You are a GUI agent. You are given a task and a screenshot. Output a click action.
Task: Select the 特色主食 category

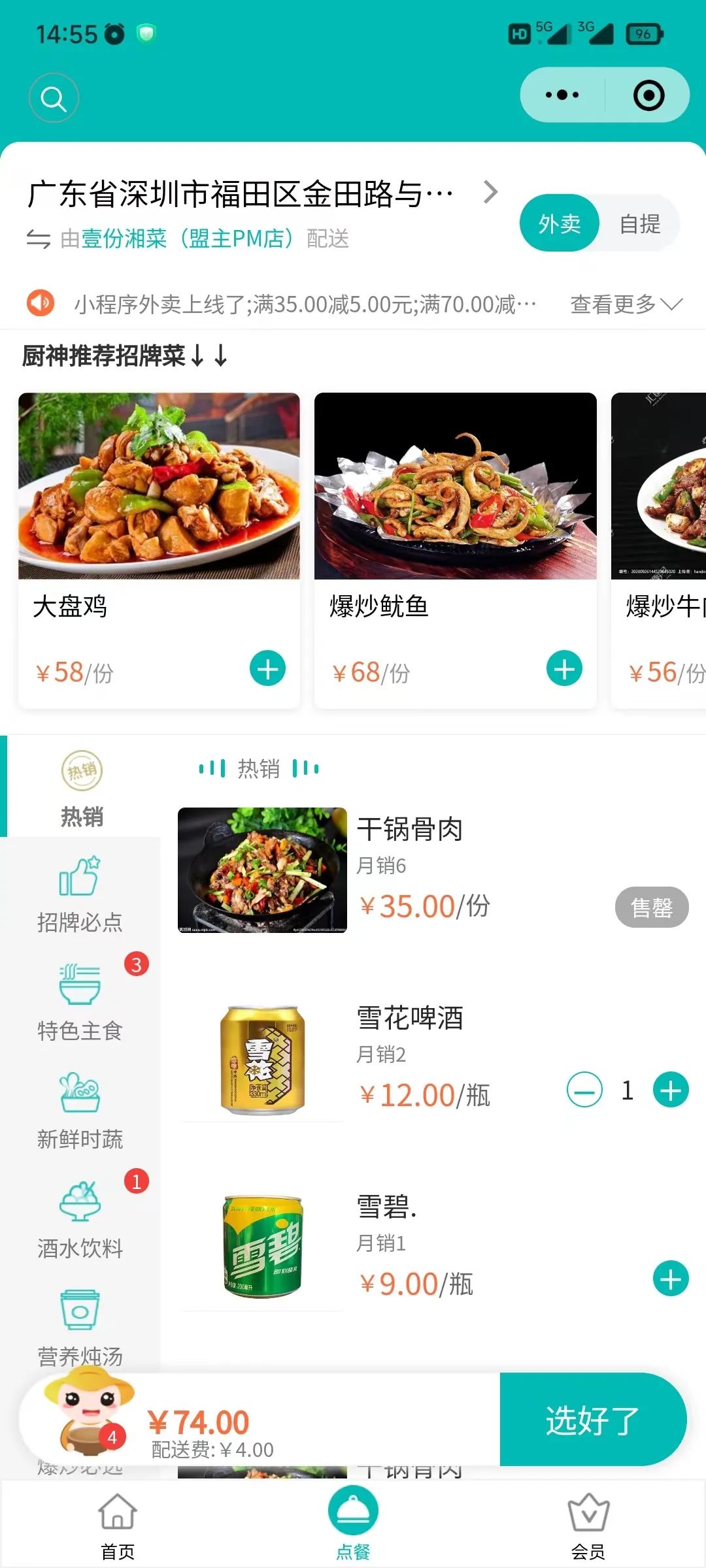[x=80, y=1002]
